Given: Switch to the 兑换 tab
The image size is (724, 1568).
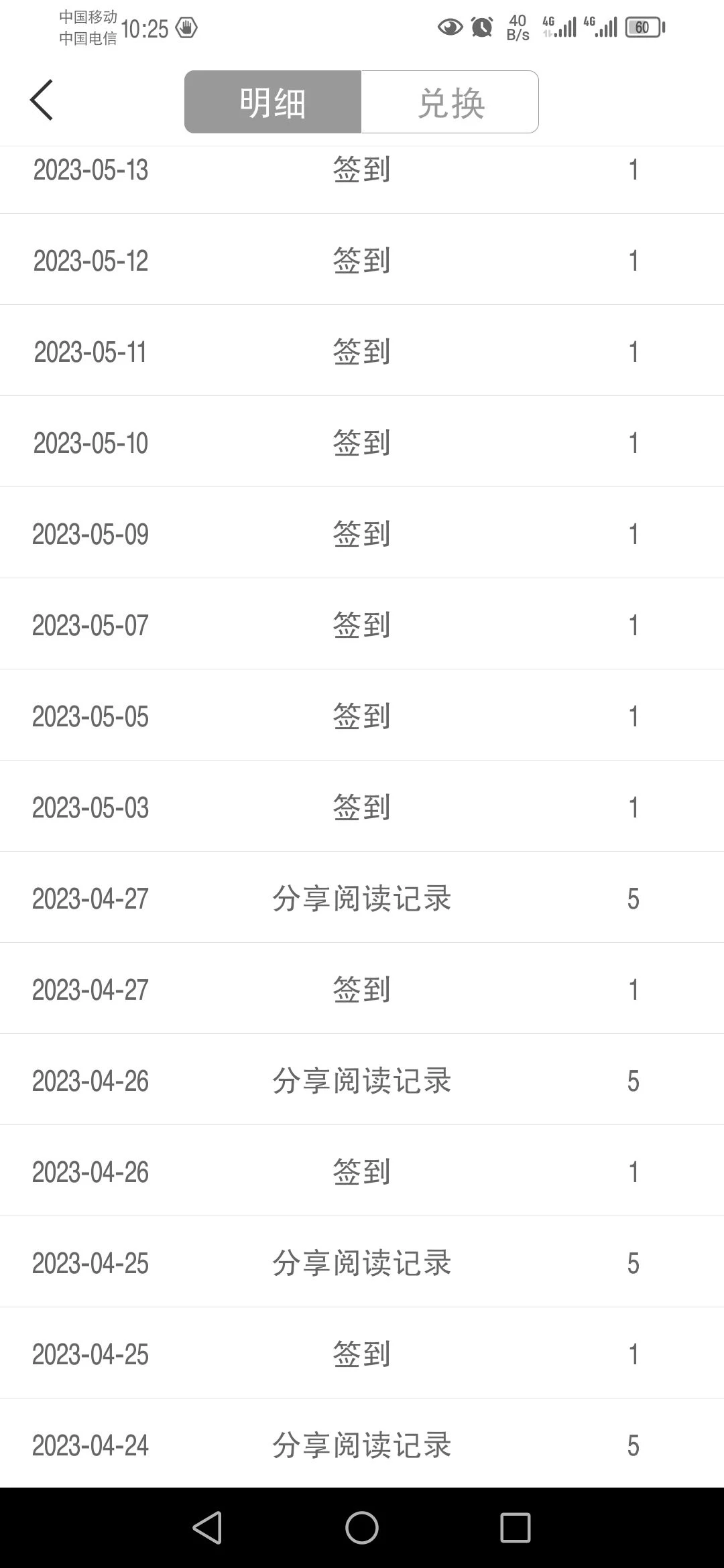Looking at the screenshot, I should pyautogui.click(x=450, y=102).
